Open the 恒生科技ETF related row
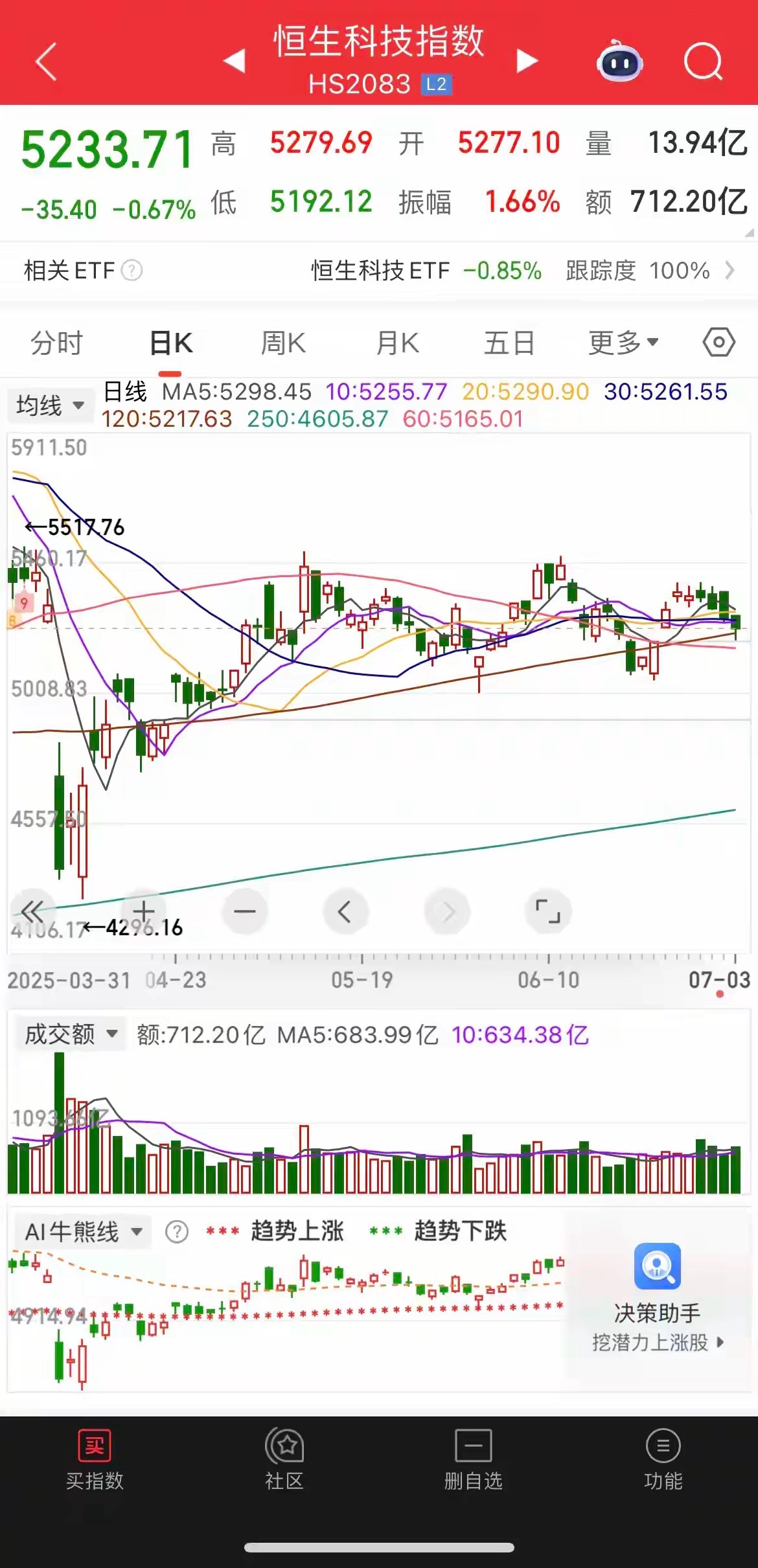Viewport: 758px width, 1568px height. (x=379, y=270)
